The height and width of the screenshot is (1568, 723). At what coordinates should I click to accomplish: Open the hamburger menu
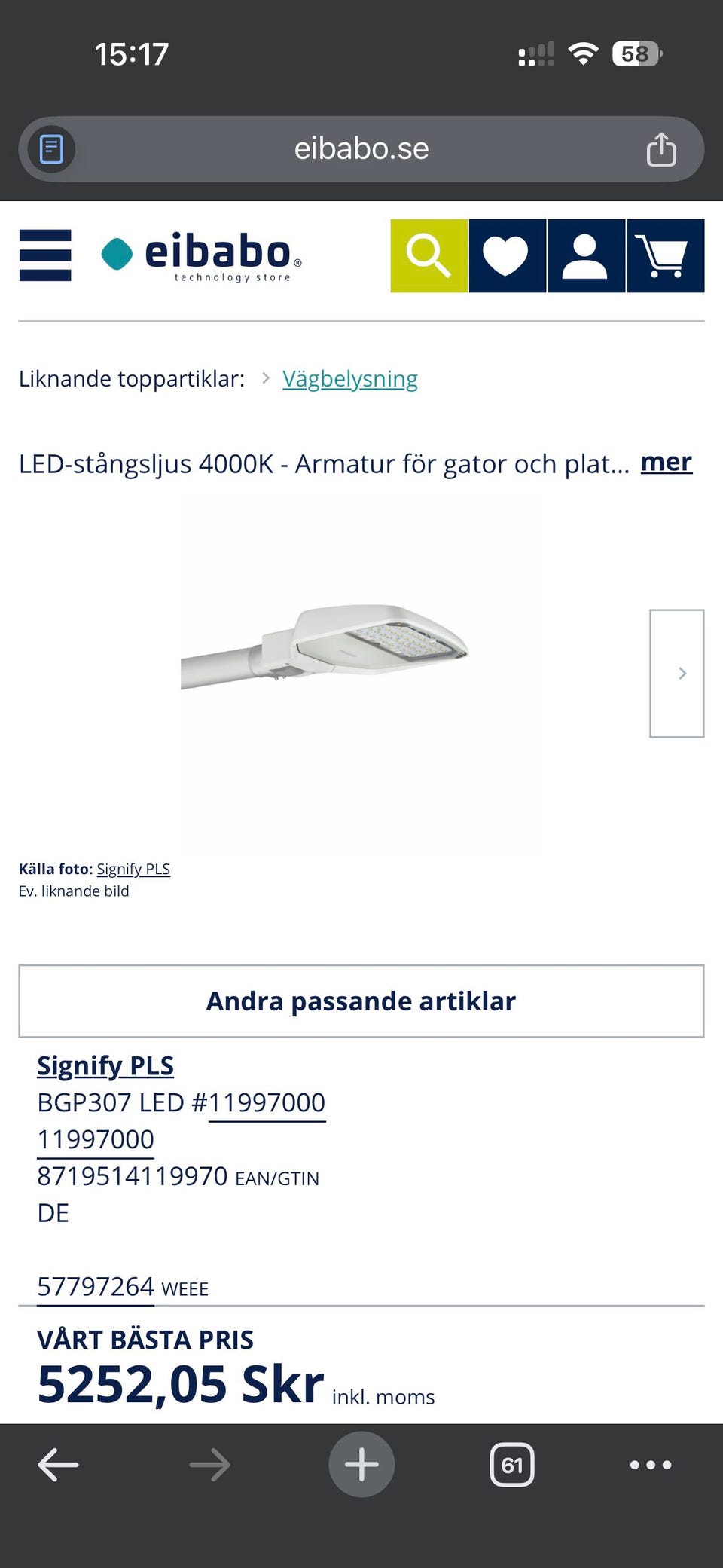[x=45, y=255]
